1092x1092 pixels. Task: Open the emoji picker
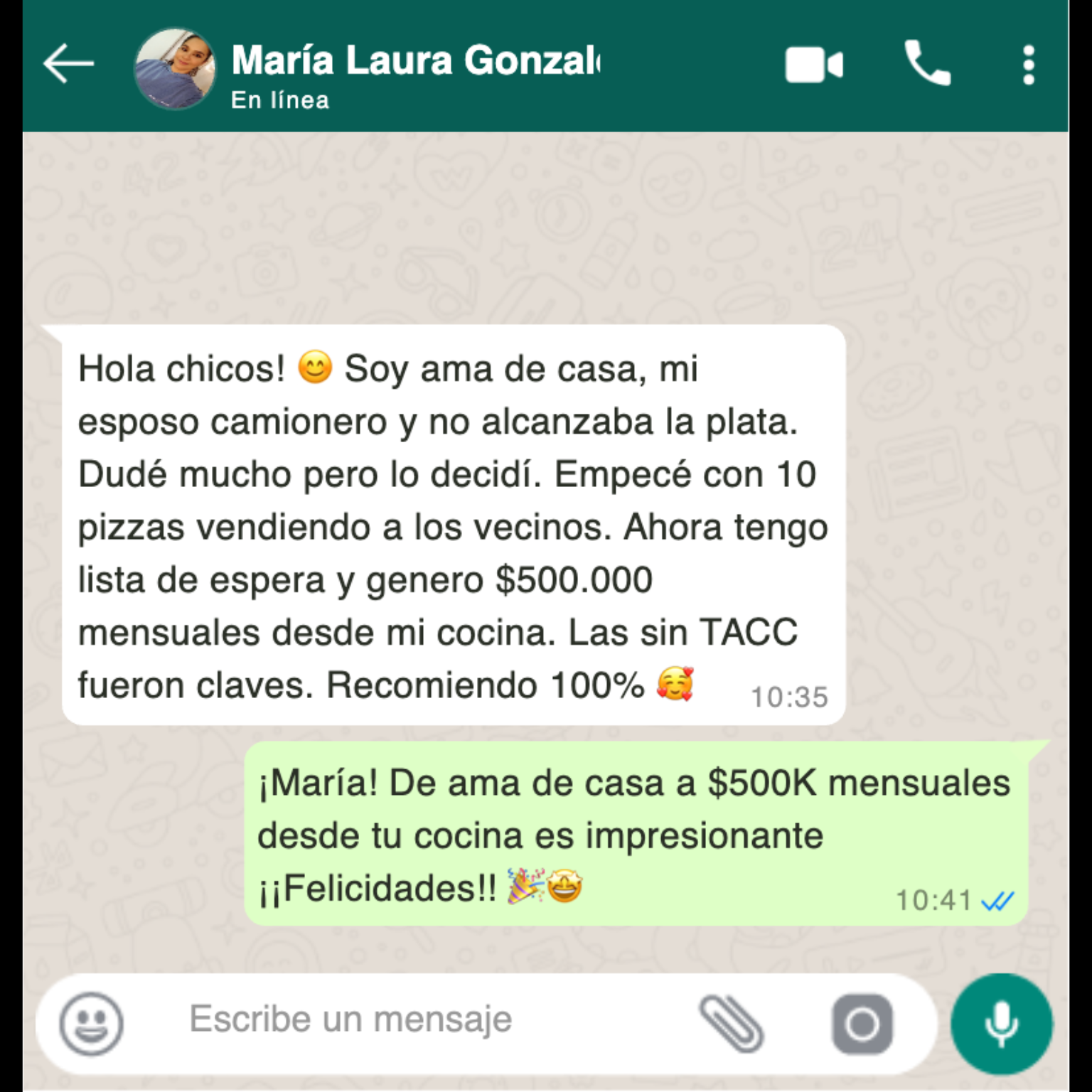(91, 1023)
